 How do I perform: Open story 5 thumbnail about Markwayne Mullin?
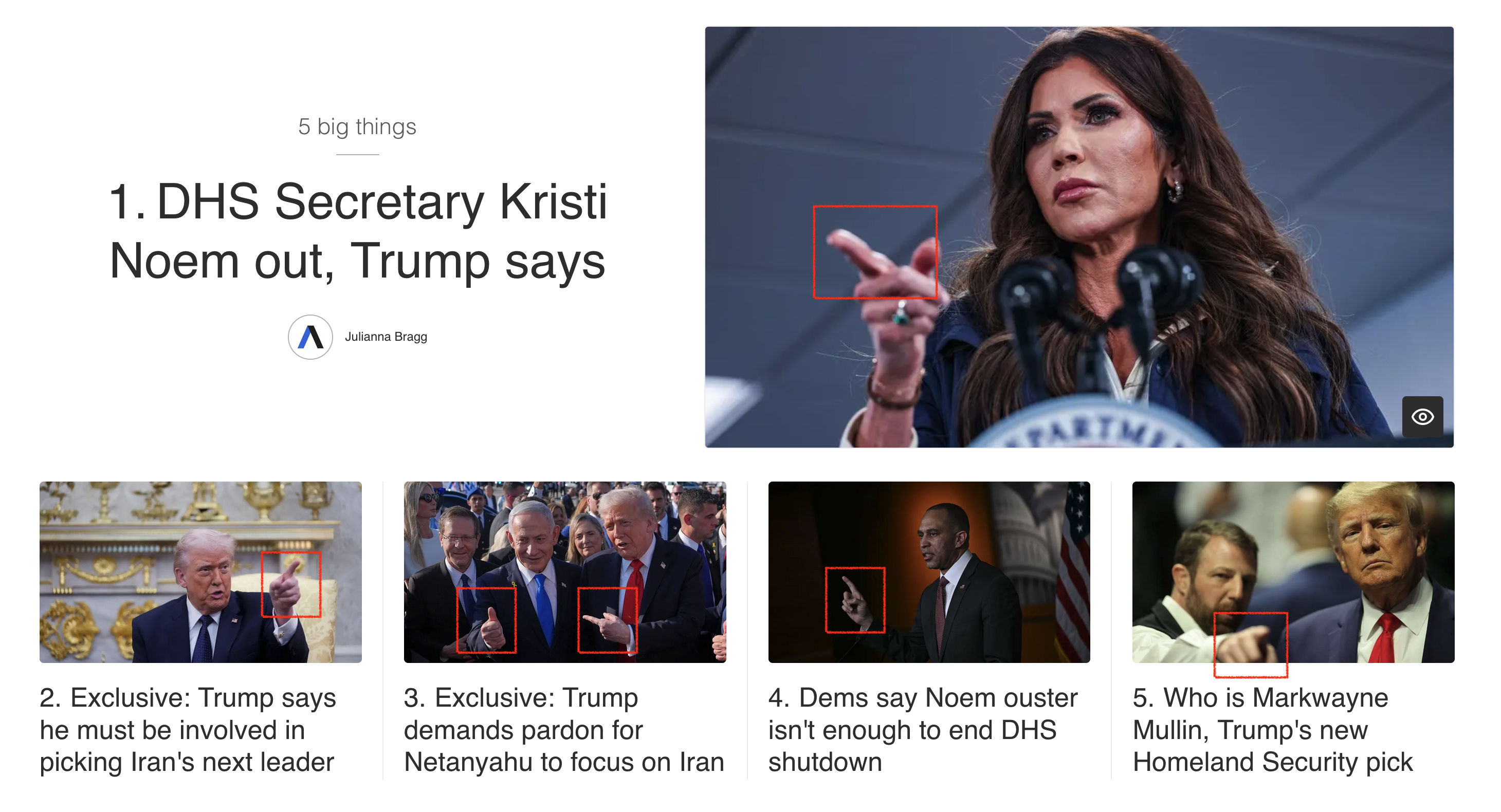pyautogui.click(x=1292, y=571)
